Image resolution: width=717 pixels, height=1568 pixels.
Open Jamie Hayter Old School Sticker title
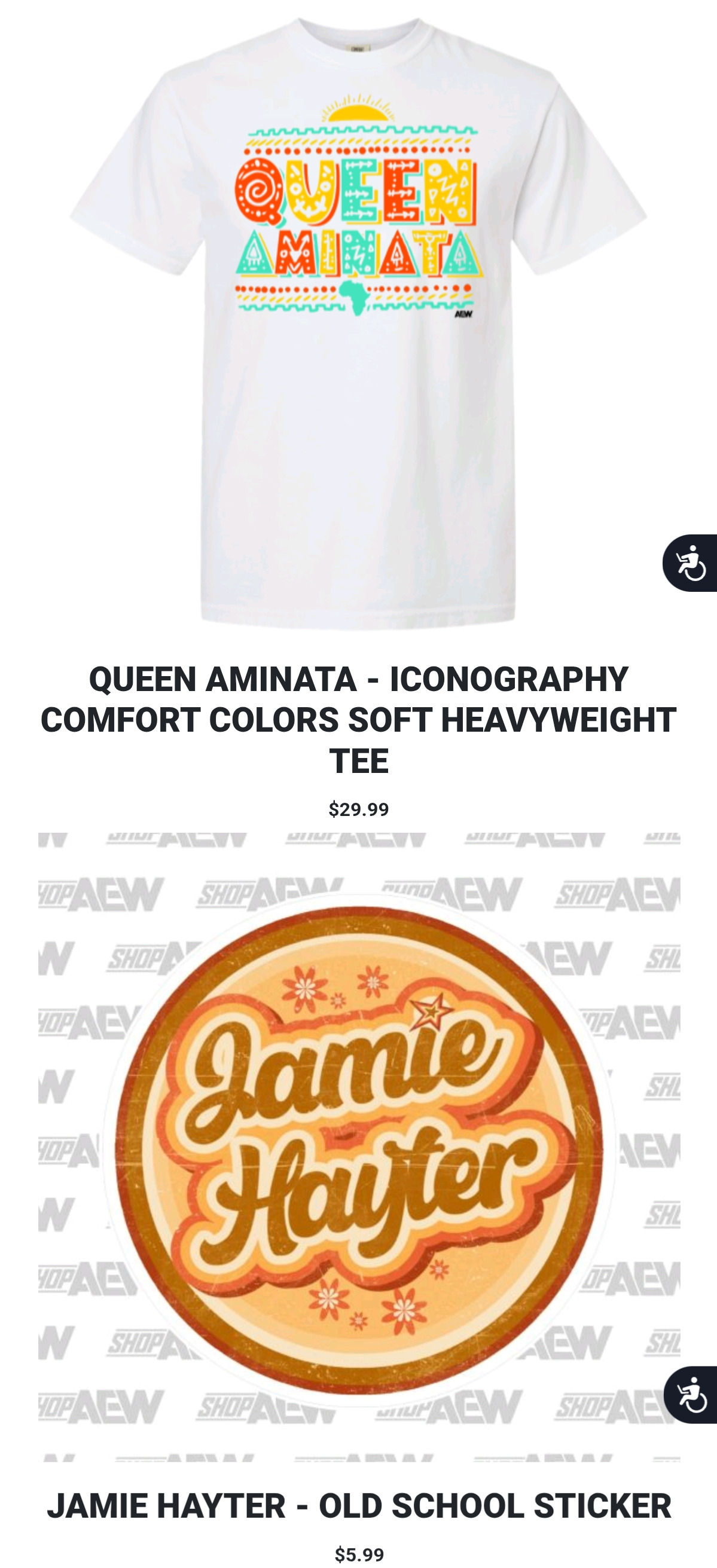[358, 1506]
